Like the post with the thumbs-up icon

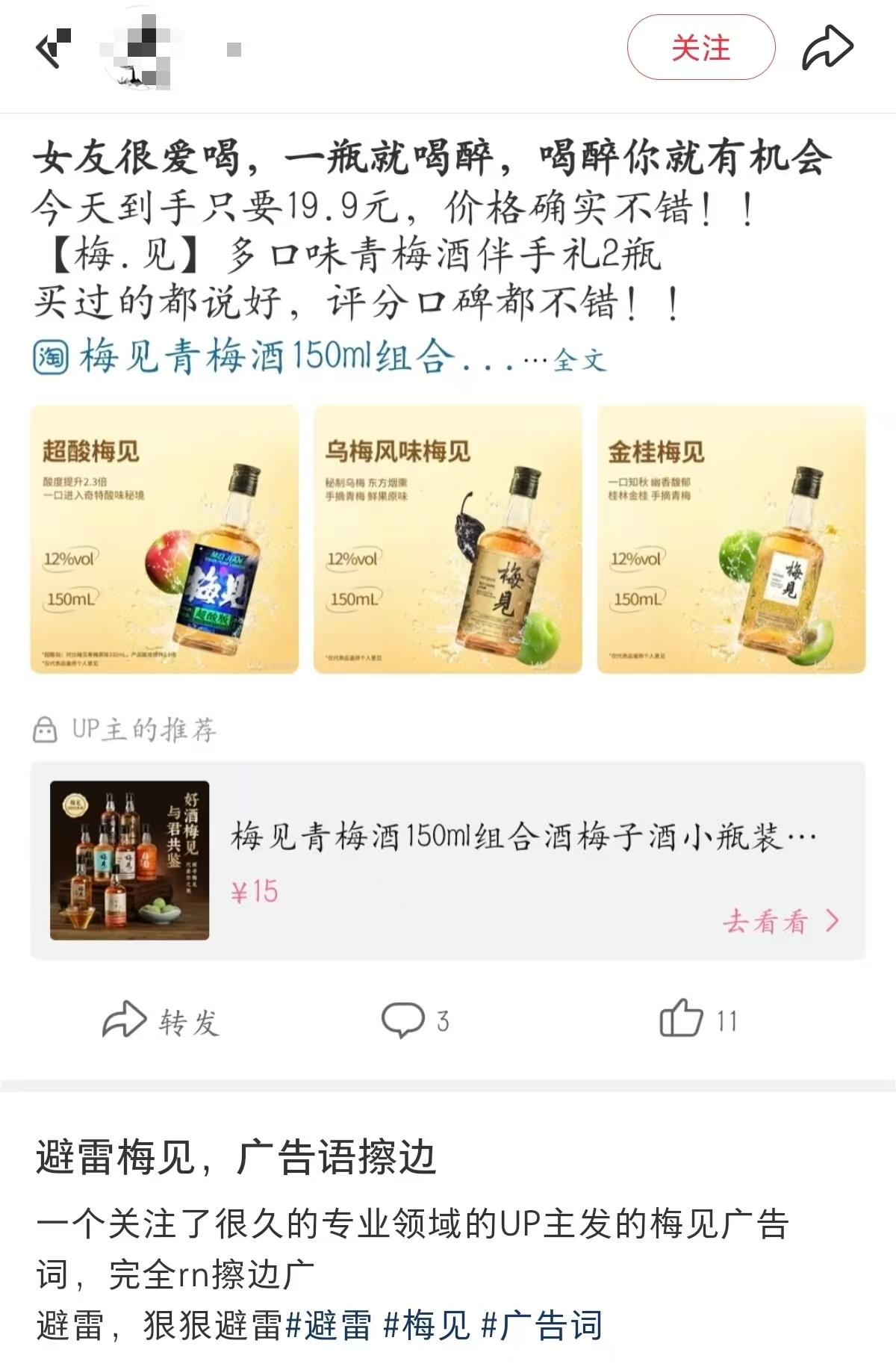(696, 1020)
